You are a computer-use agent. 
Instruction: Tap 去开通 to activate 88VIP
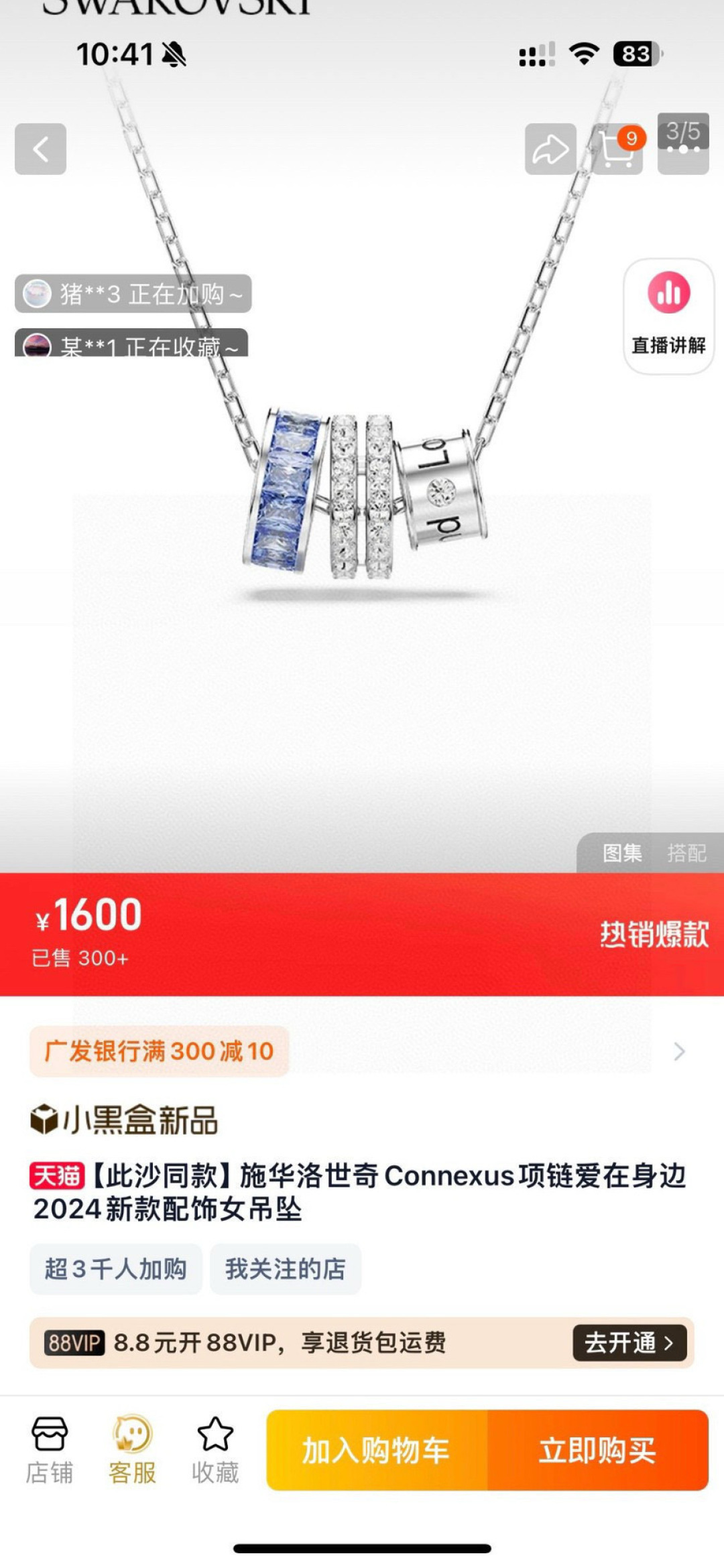coord(629,1343)
